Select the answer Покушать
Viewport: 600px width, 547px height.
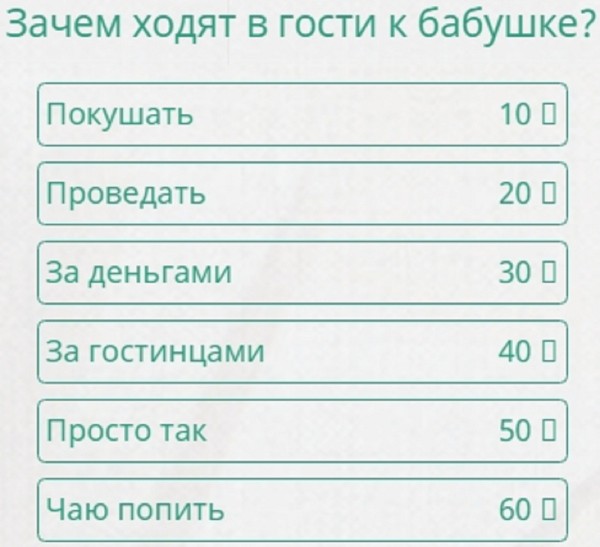point(302,114)
